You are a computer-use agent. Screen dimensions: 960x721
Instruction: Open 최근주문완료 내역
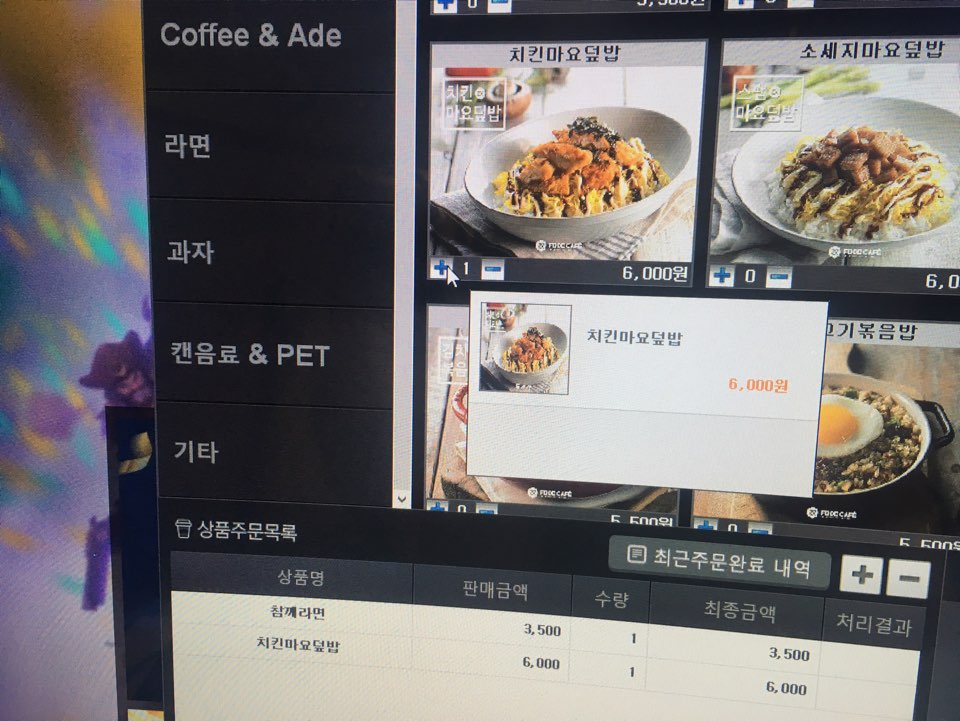(719, 566)
